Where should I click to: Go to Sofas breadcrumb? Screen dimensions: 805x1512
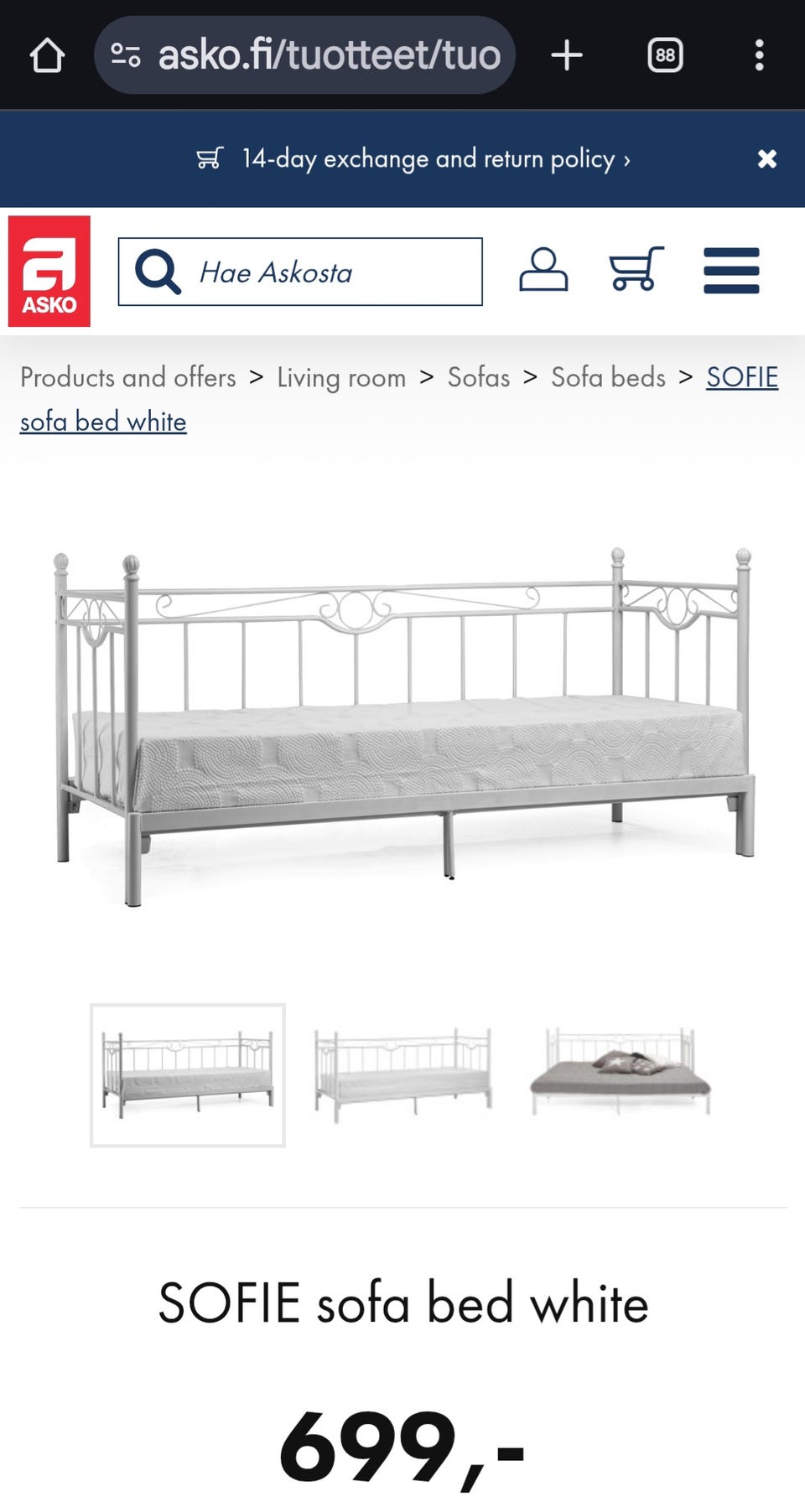(478, 377)
